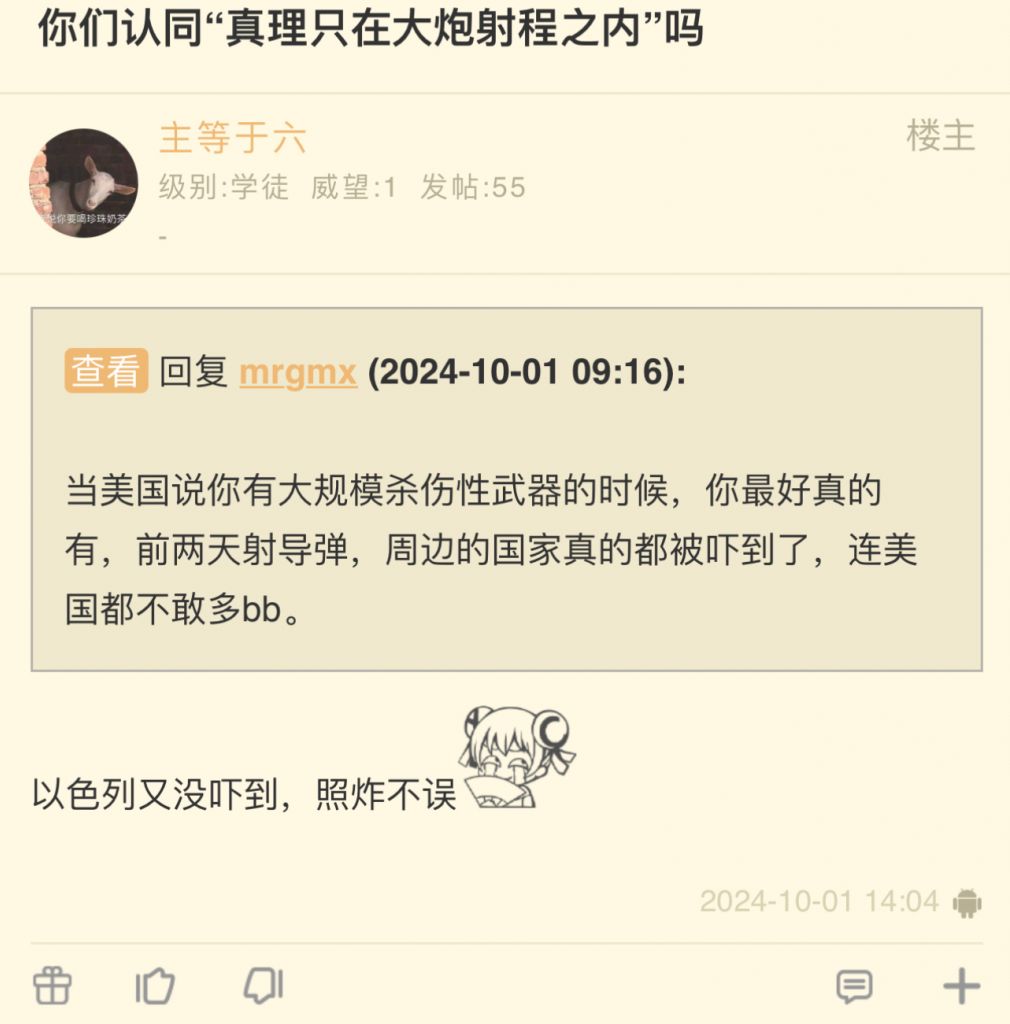Open mrgmx's profile link
Screen dimensions: 1010x1024
(298, 372)
